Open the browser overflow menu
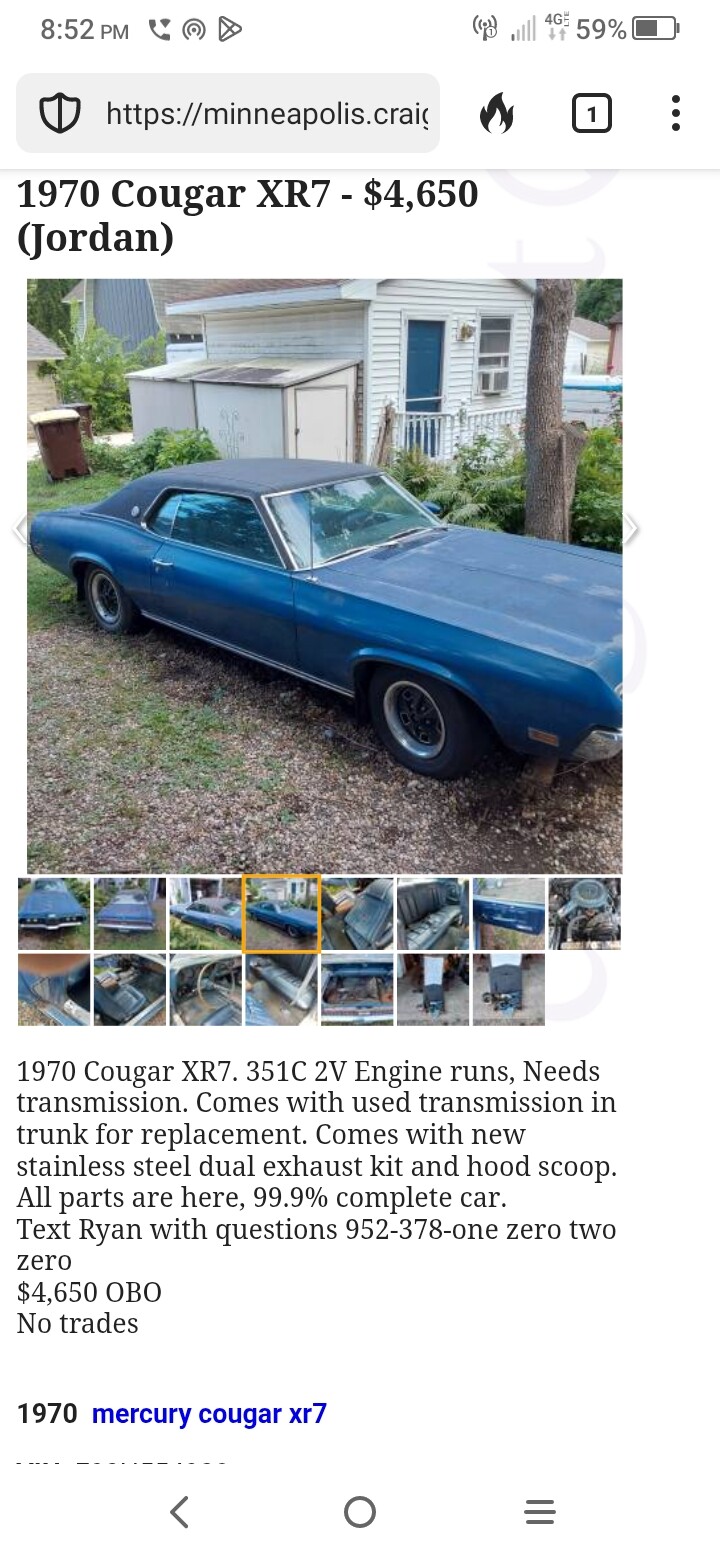Viewport: 720px width, 1560px height. point(676,114)
